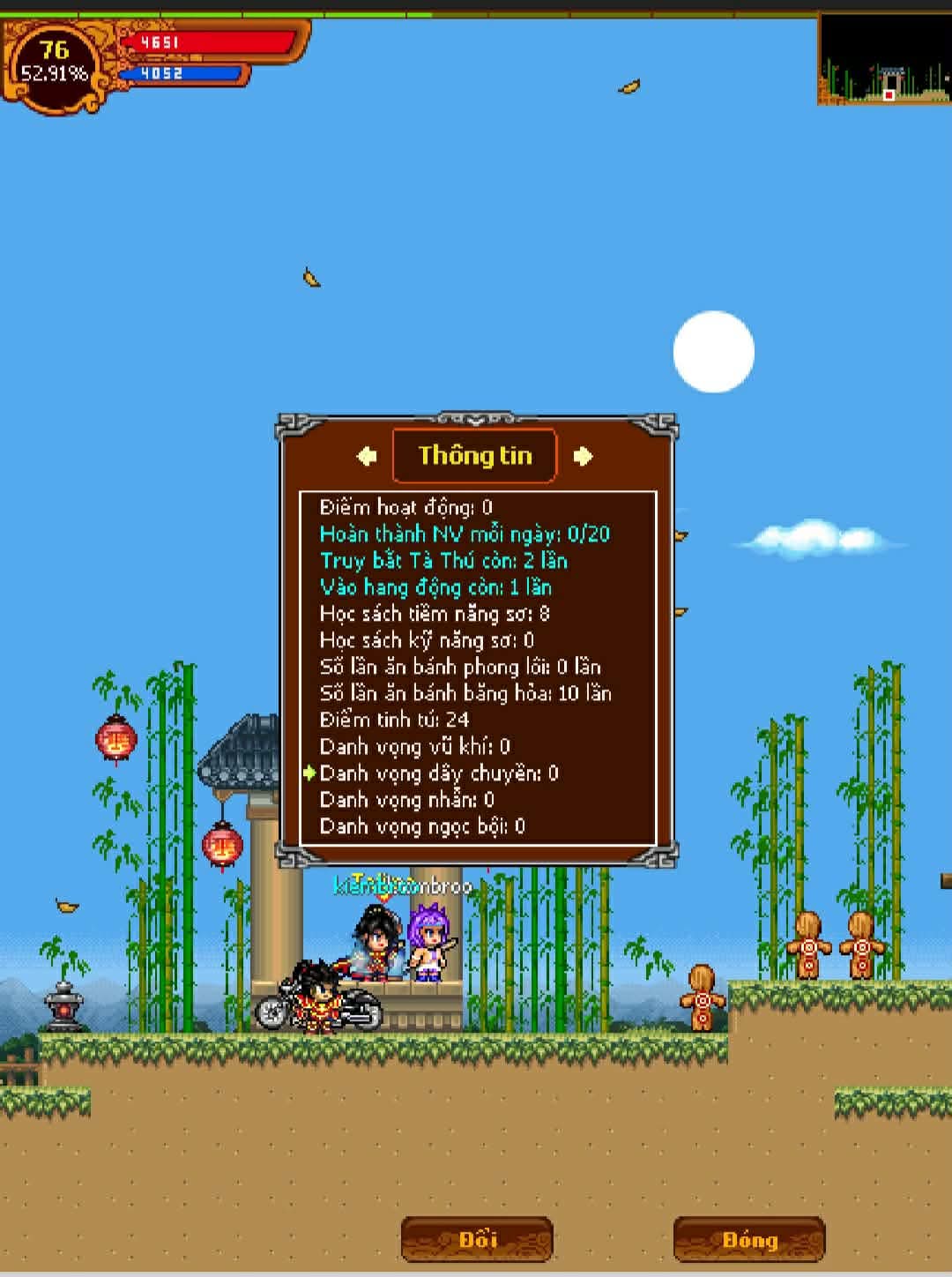Select the Danh vọng vũ khí row
This screenshot has height=1277, width=952.
pos(414,747)
